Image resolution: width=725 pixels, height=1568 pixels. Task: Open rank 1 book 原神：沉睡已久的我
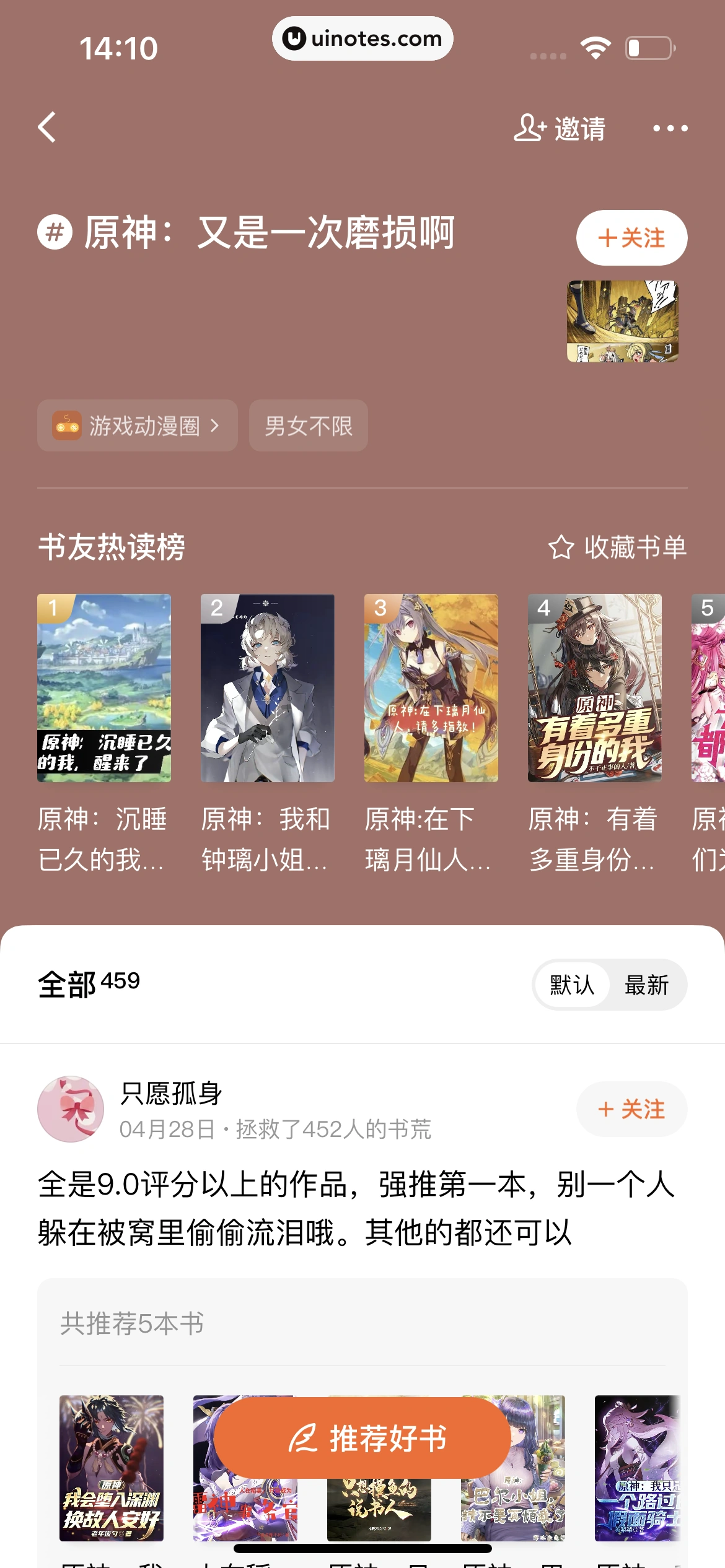(104, 688)
